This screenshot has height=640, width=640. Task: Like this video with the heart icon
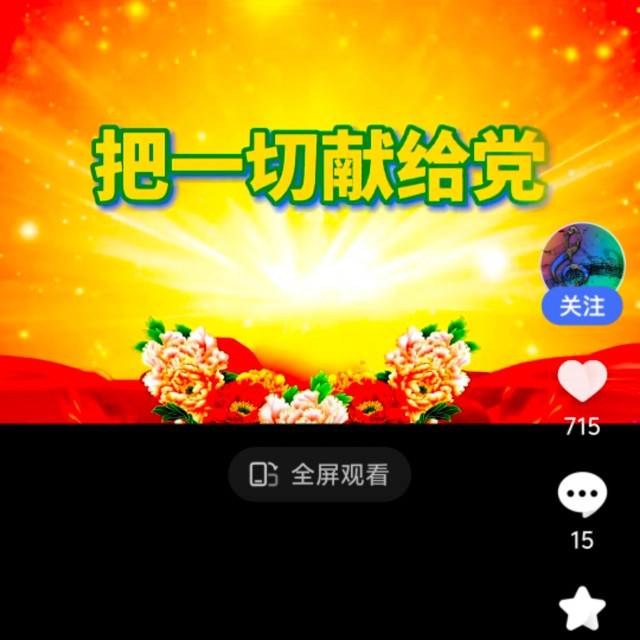coord(581,381)
